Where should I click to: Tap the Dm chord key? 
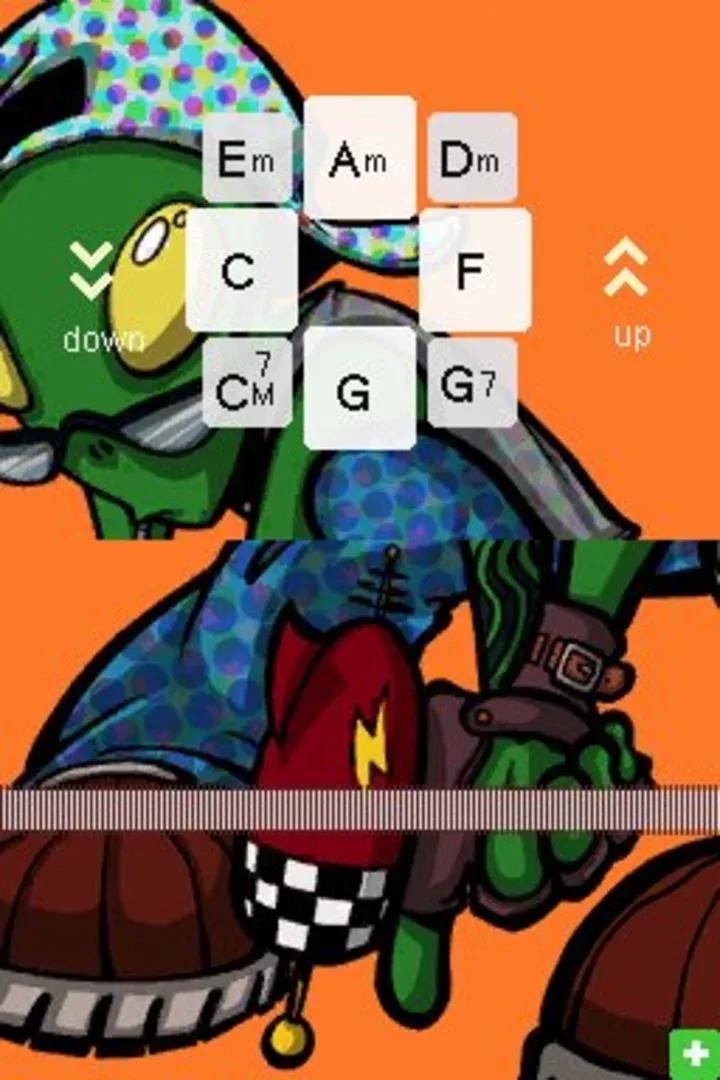(x=472, y=158)
